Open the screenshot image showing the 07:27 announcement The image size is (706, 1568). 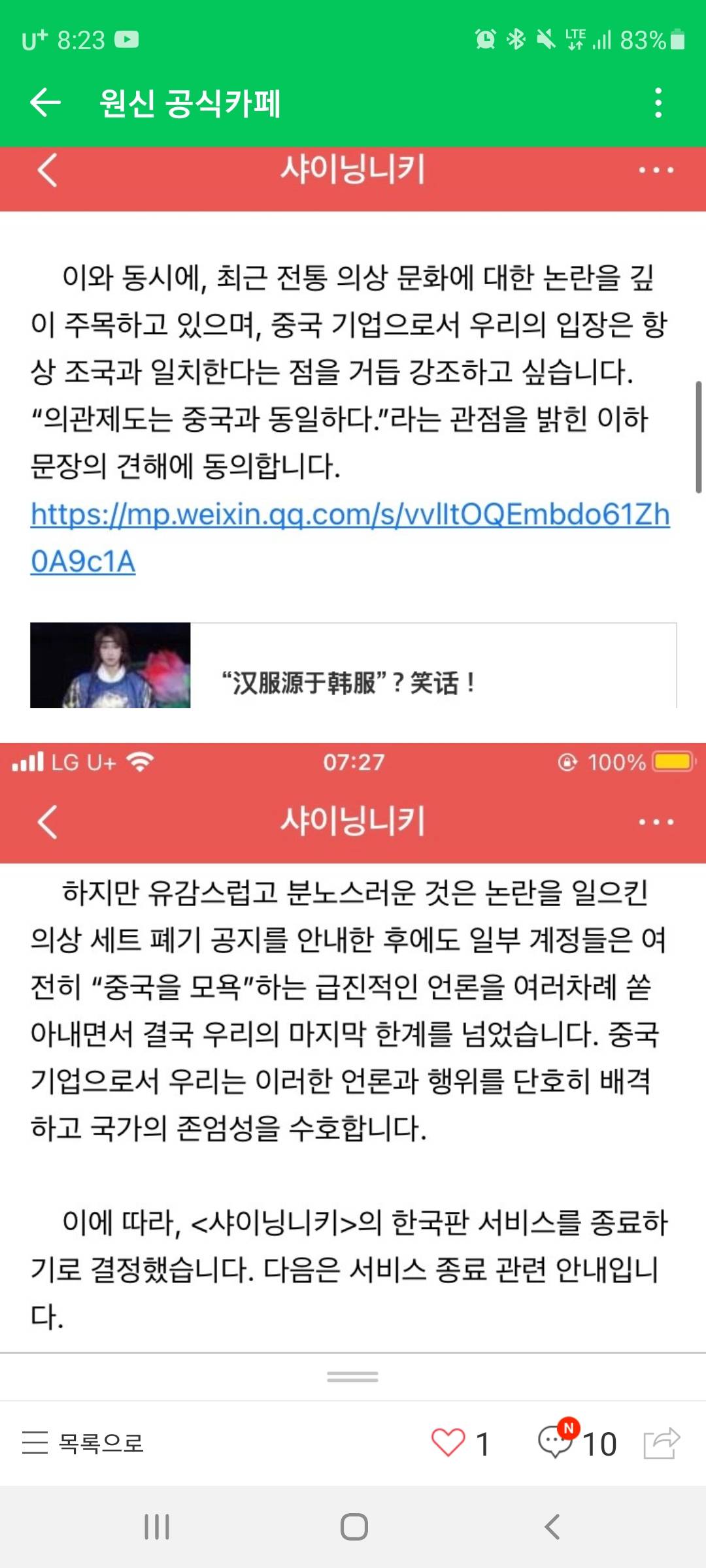(353, 1045)
